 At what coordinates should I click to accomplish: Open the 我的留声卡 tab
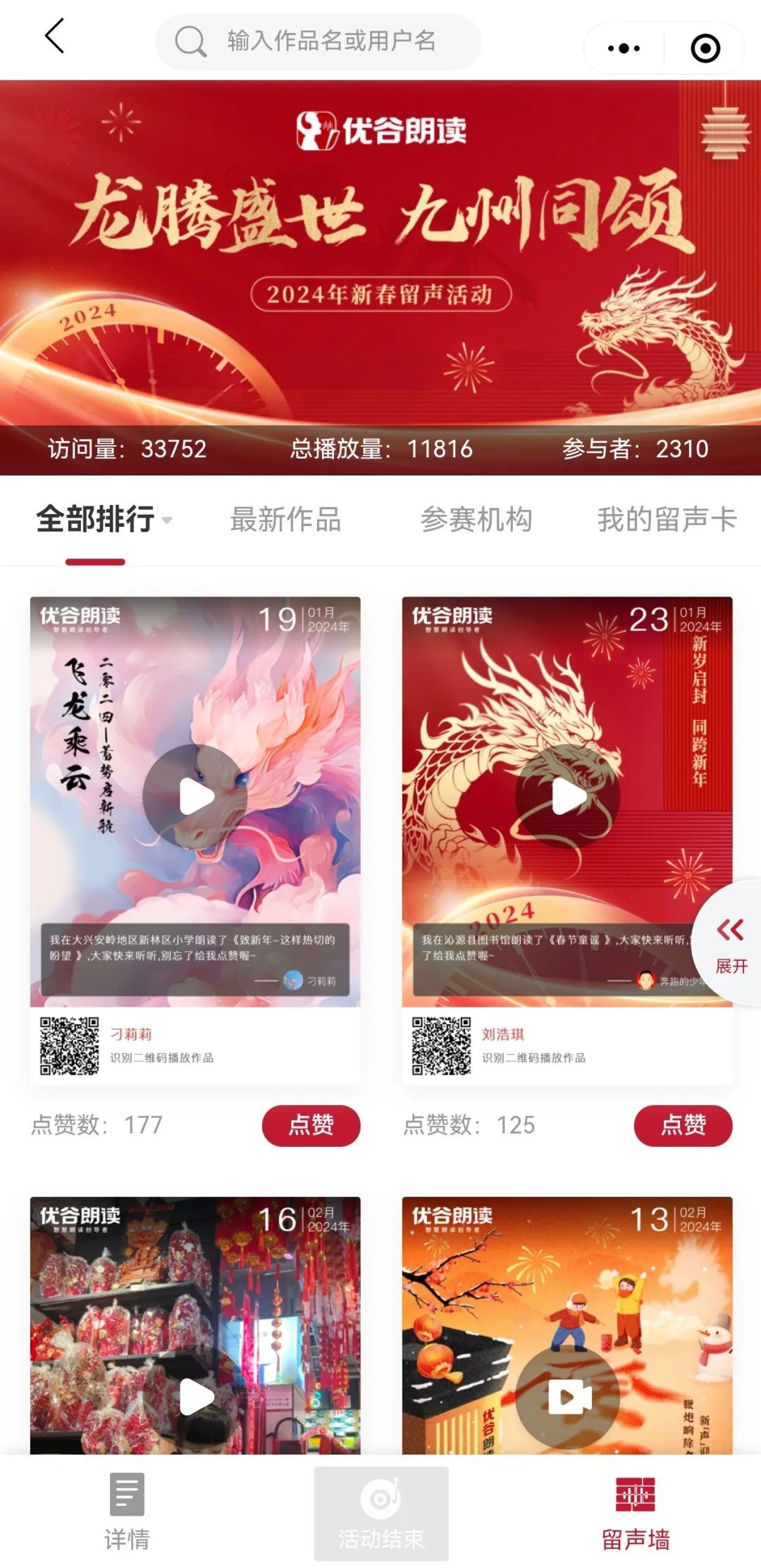(x=667, y=520)
